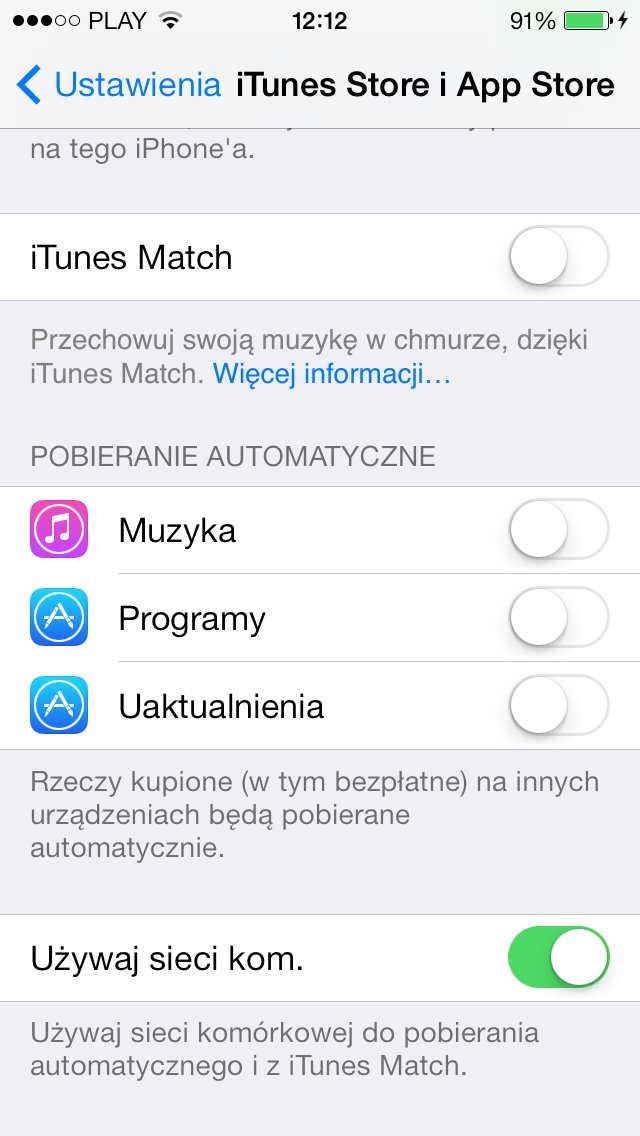Disable Używaj sieci kom. toggle
Image resolution: width=640 pixels, height=1136 pixels.
coord(558,958)
